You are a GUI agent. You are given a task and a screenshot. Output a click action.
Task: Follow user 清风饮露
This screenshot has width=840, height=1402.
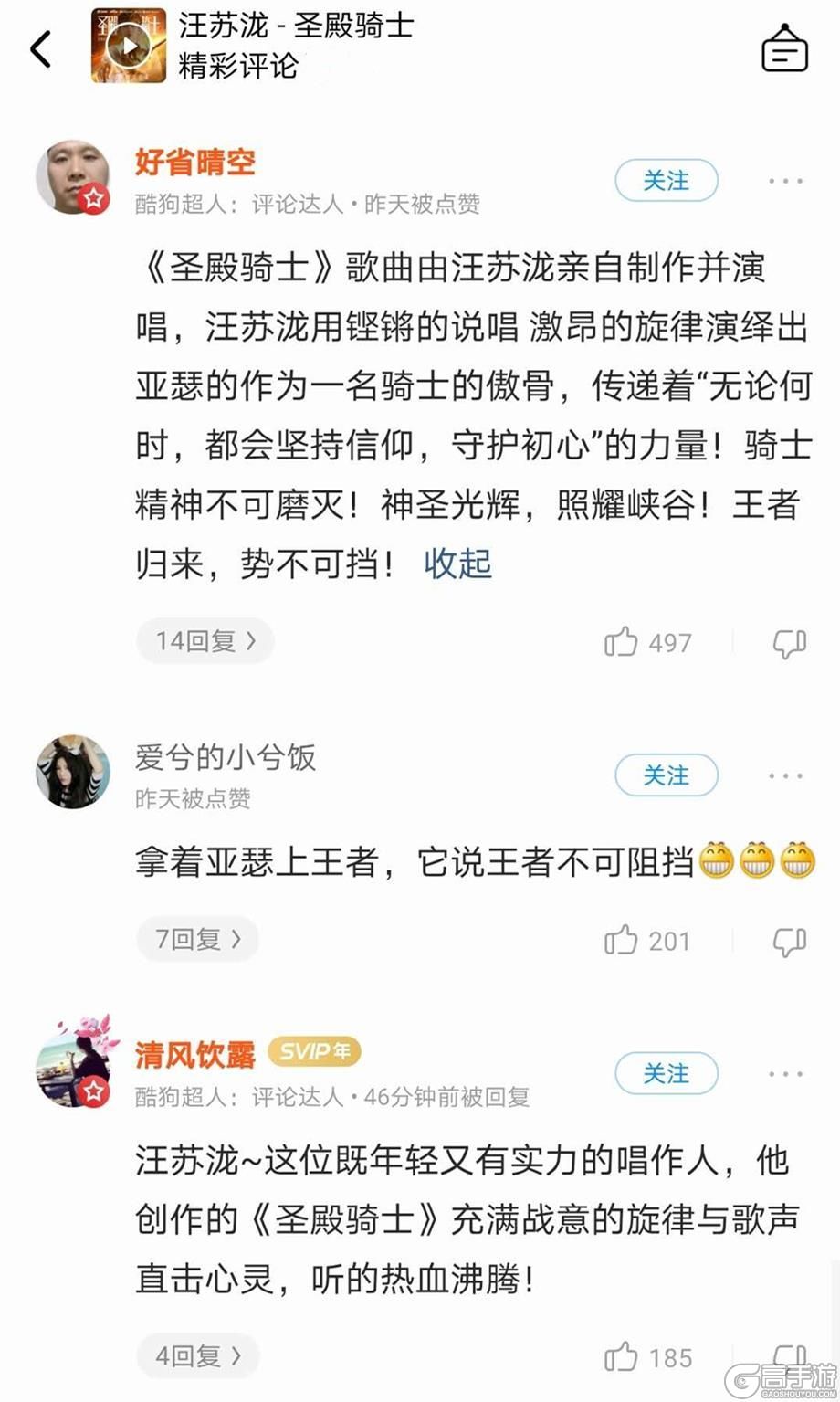(667, 1073)
